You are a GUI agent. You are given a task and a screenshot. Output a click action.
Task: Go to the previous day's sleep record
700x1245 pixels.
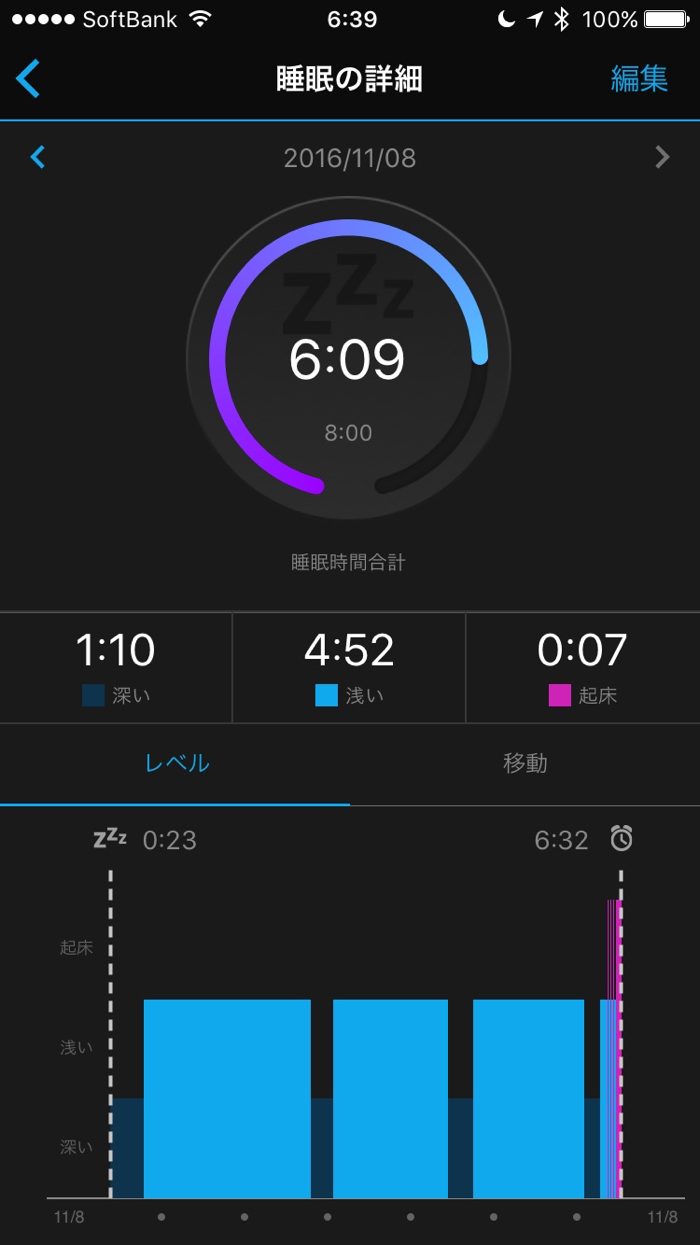(x=38, y=157)
